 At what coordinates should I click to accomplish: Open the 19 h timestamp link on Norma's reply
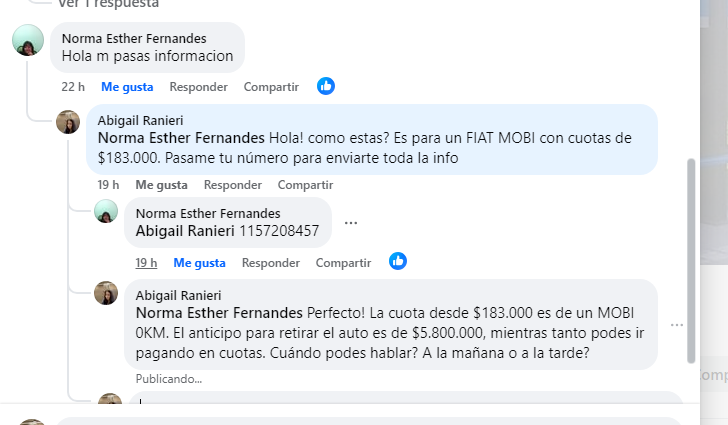click(146, 263)
